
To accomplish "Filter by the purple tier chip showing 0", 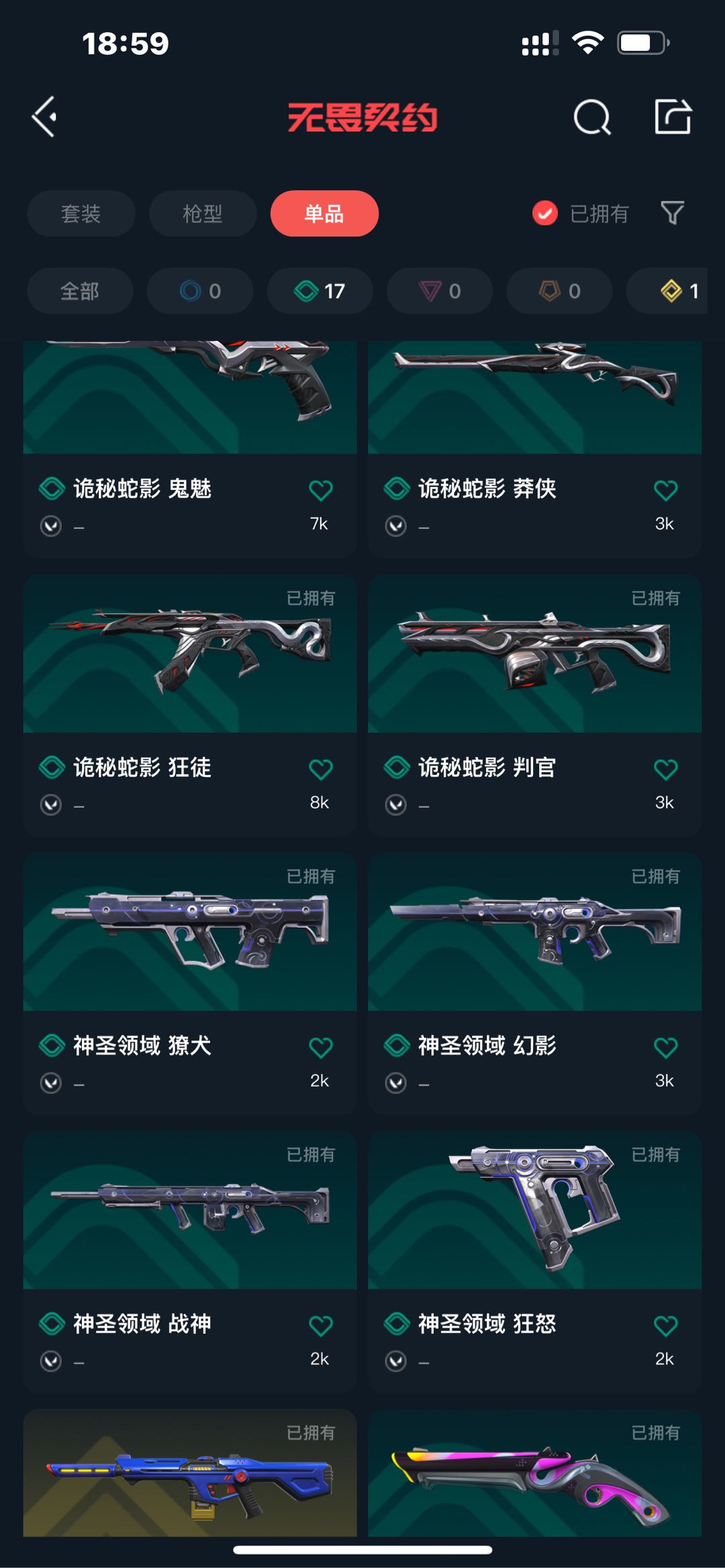I will coord(440,291).
